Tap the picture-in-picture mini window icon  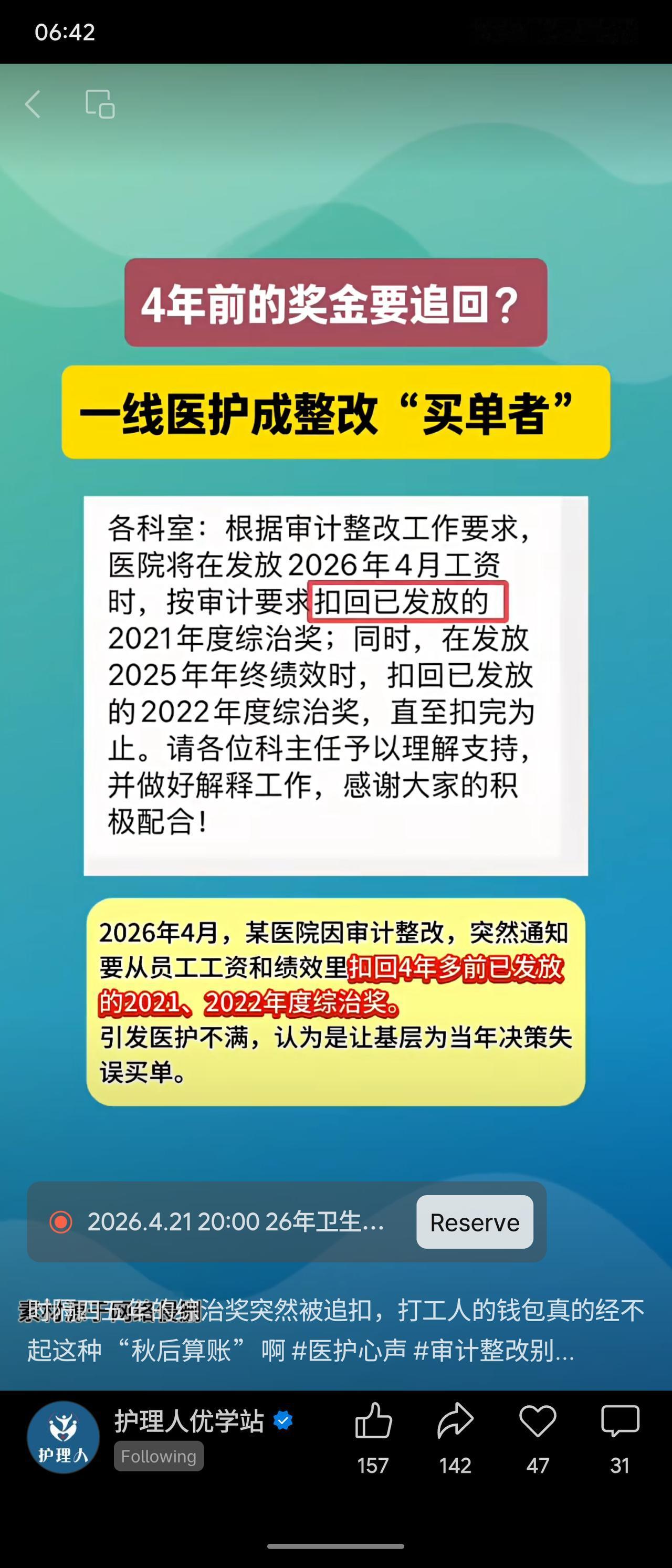point(100,103)
